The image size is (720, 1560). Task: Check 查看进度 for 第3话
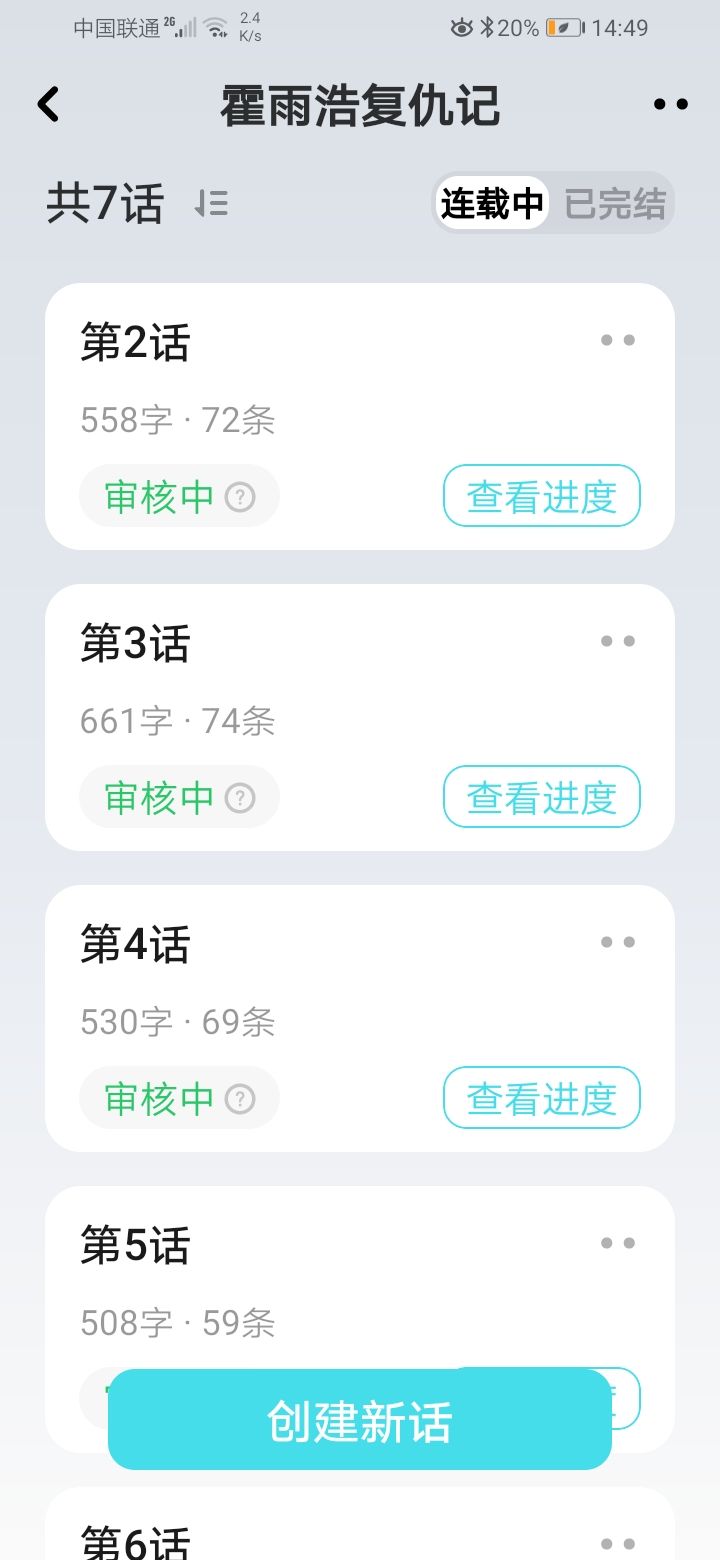541,797
